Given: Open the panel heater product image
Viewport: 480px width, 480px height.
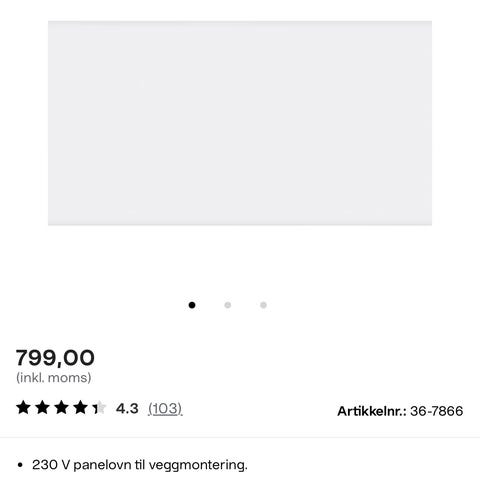Looking at the screenshot, I should pyautogui.click(x=240, y=123).
